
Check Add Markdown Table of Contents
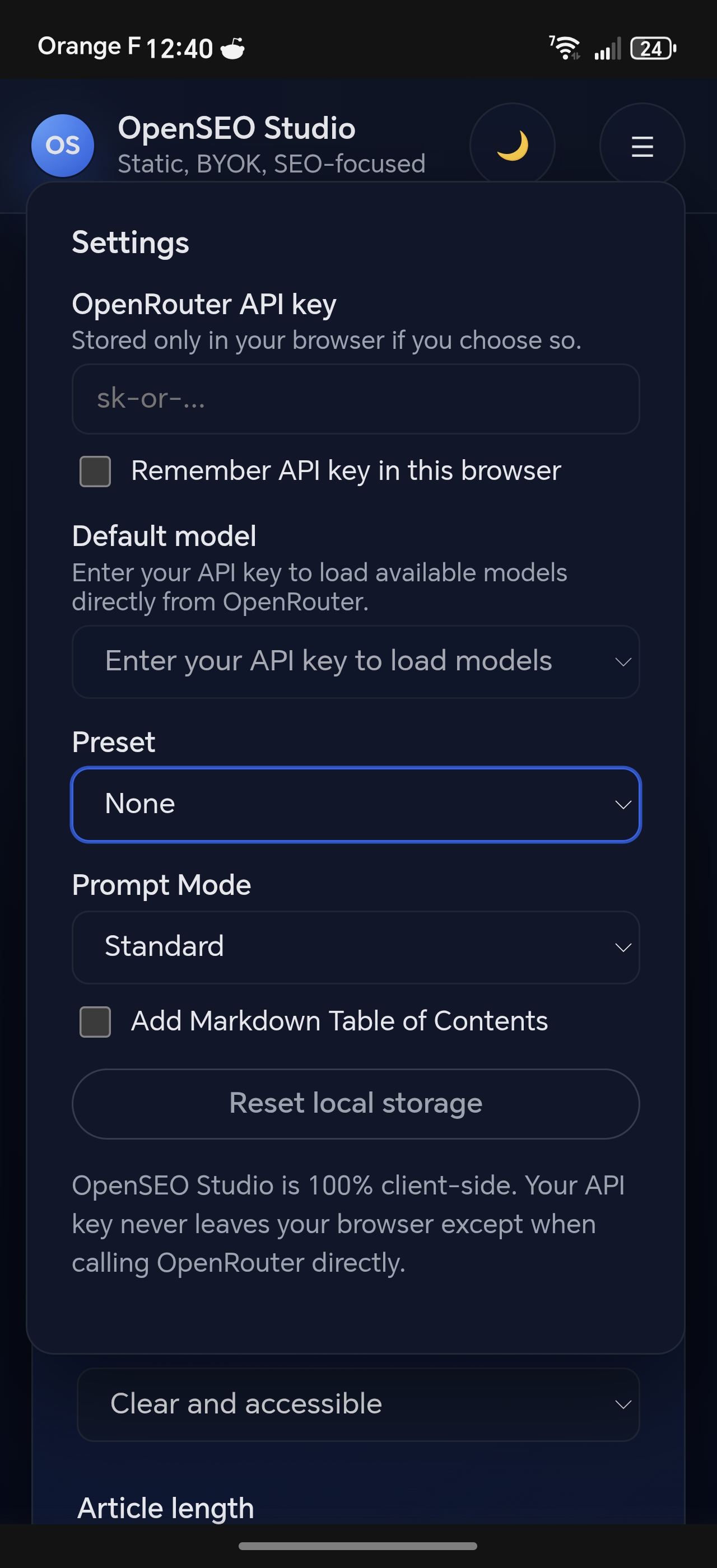pyautogui.click(x=94, y=1023)
